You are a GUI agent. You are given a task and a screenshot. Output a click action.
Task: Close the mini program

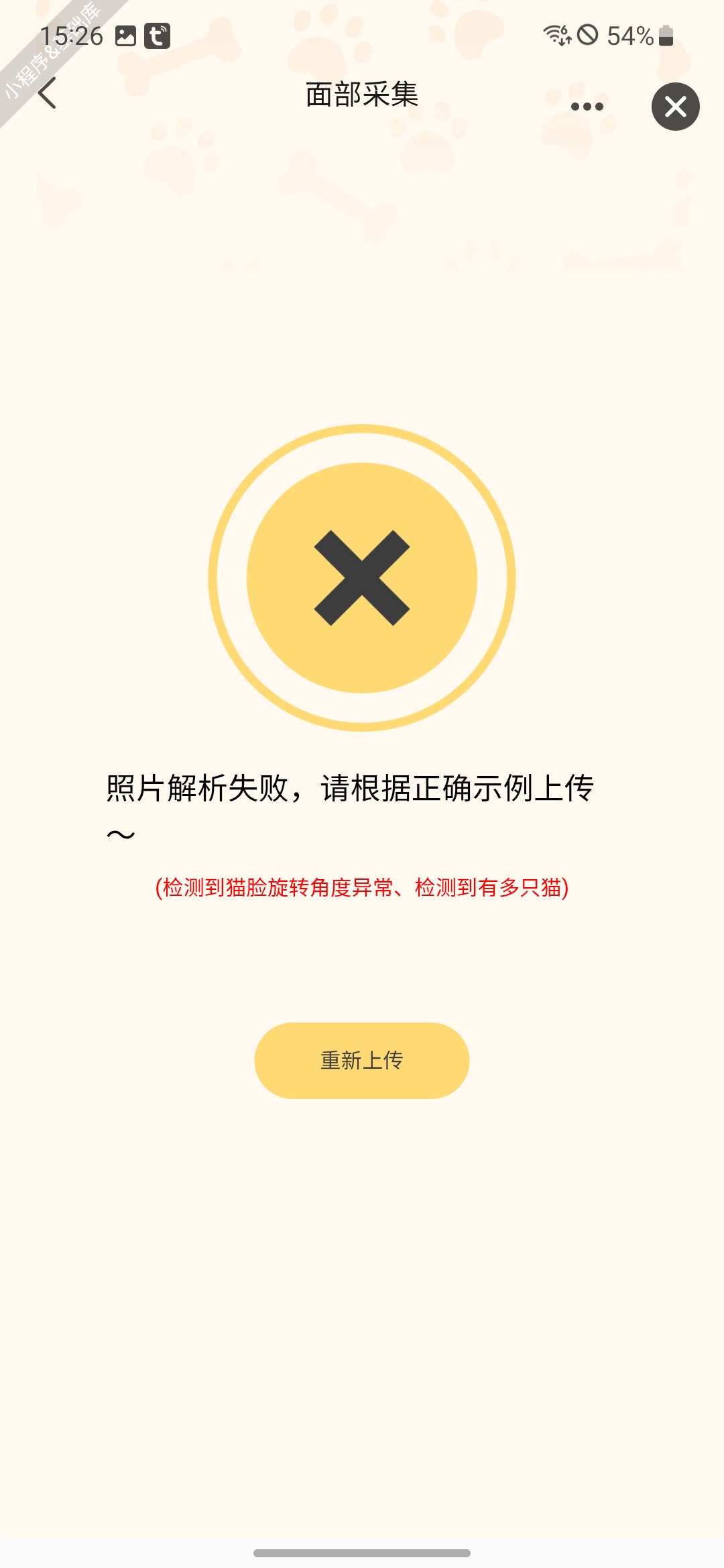tap(675, 107)
